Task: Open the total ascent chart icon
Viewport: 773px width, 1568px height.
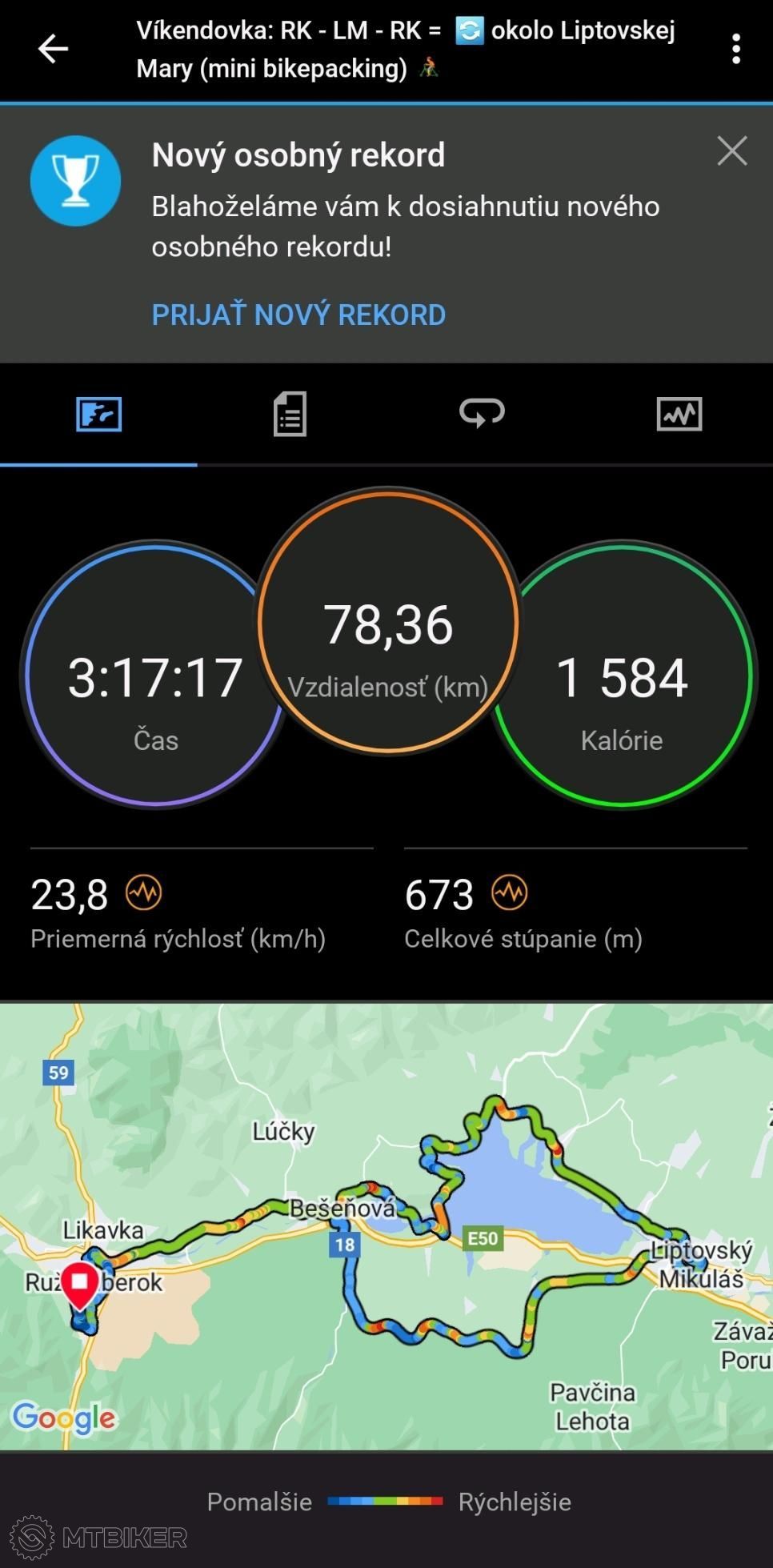Action: click(x=510, y=892)
